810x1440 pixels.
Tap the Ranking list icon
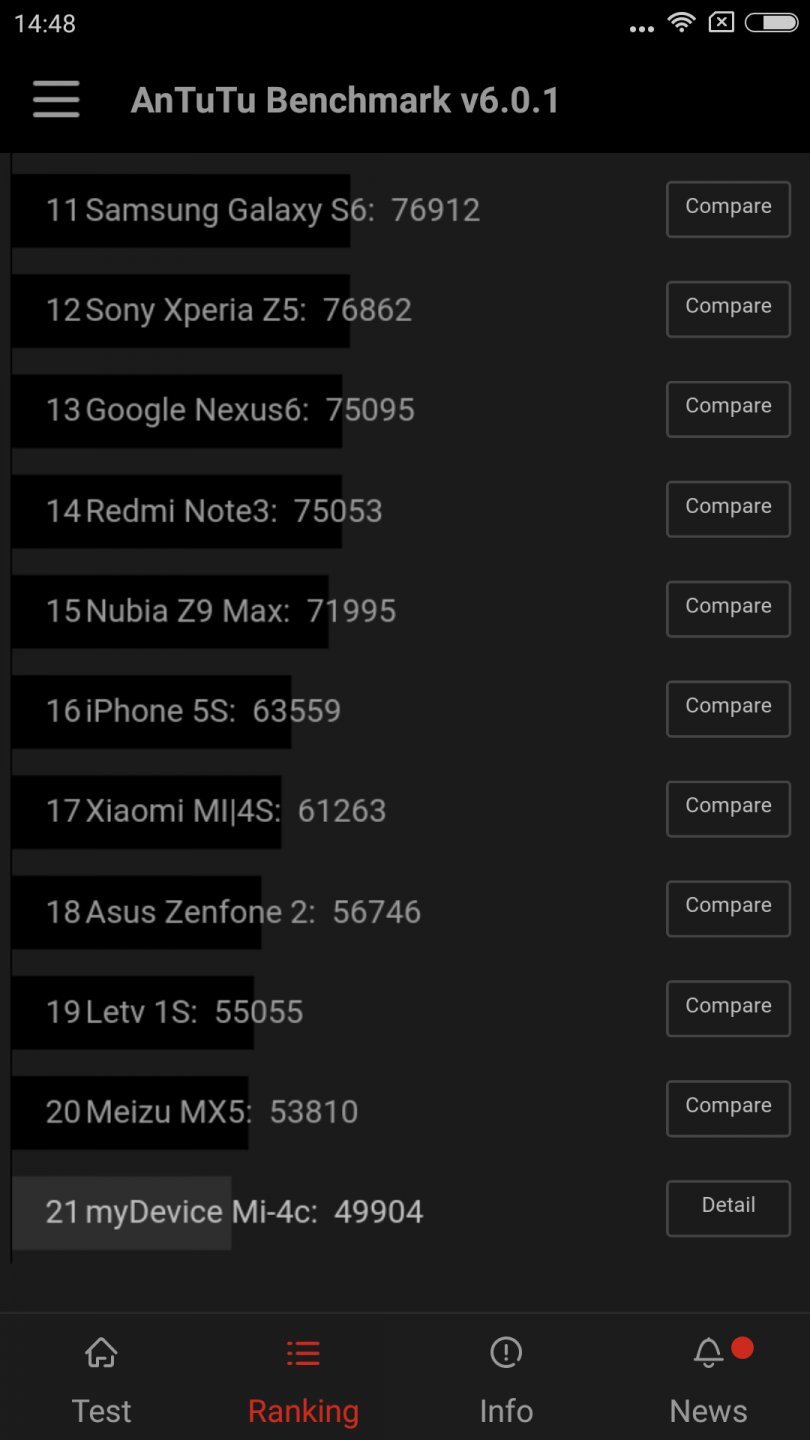click(x=303, y=1352)
